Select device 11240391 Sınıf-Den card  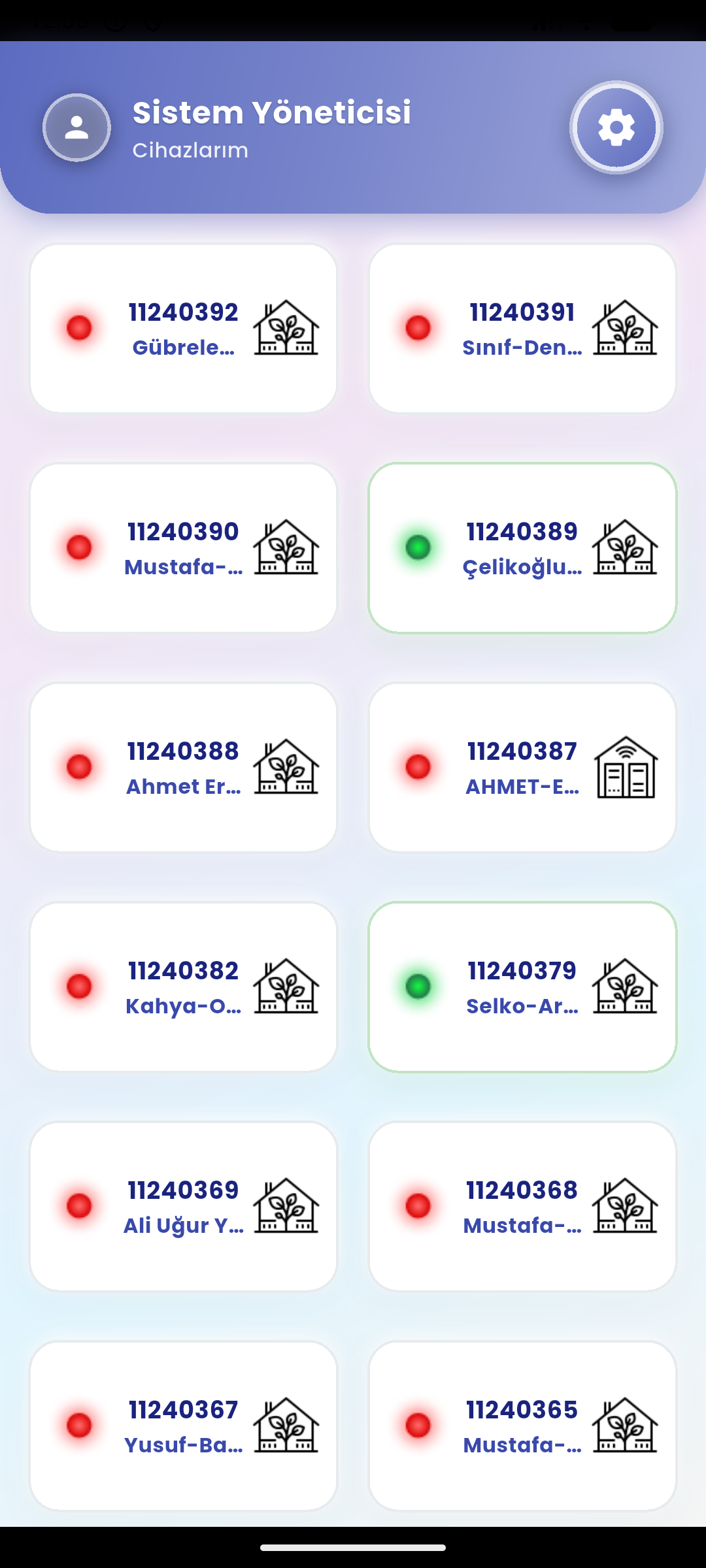point(522,328)
